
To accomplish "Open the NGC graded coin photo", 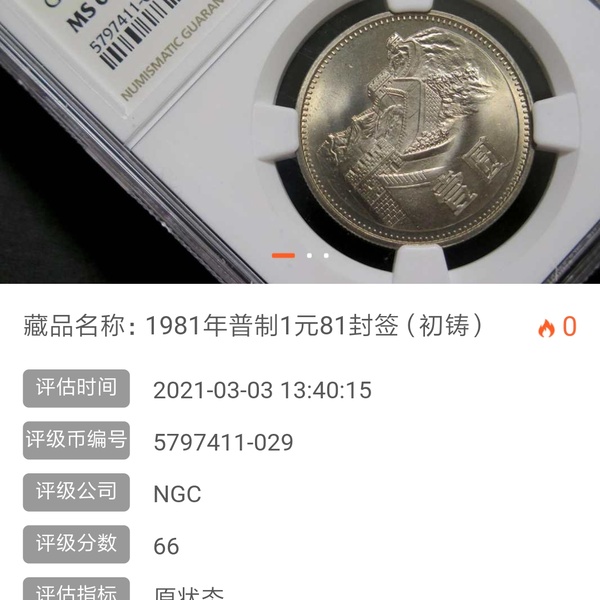I will click(x=300, y=130).
